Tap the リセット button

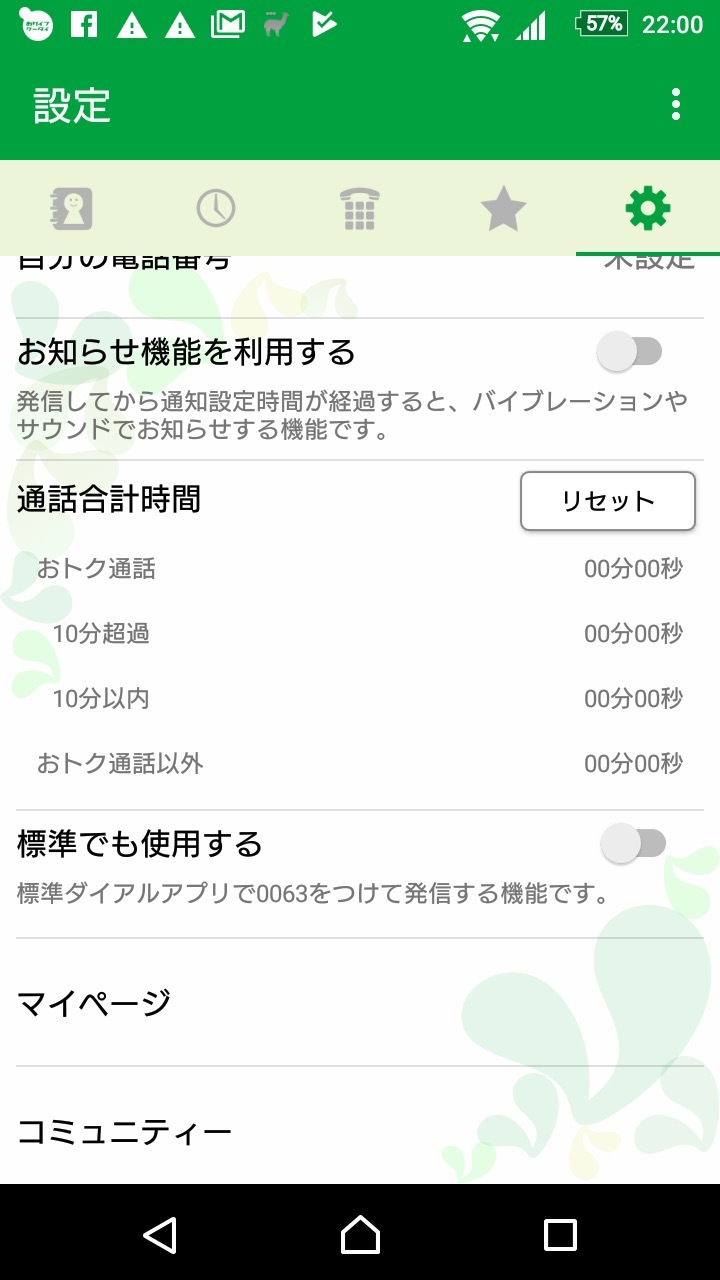click(x=607, y=501)
